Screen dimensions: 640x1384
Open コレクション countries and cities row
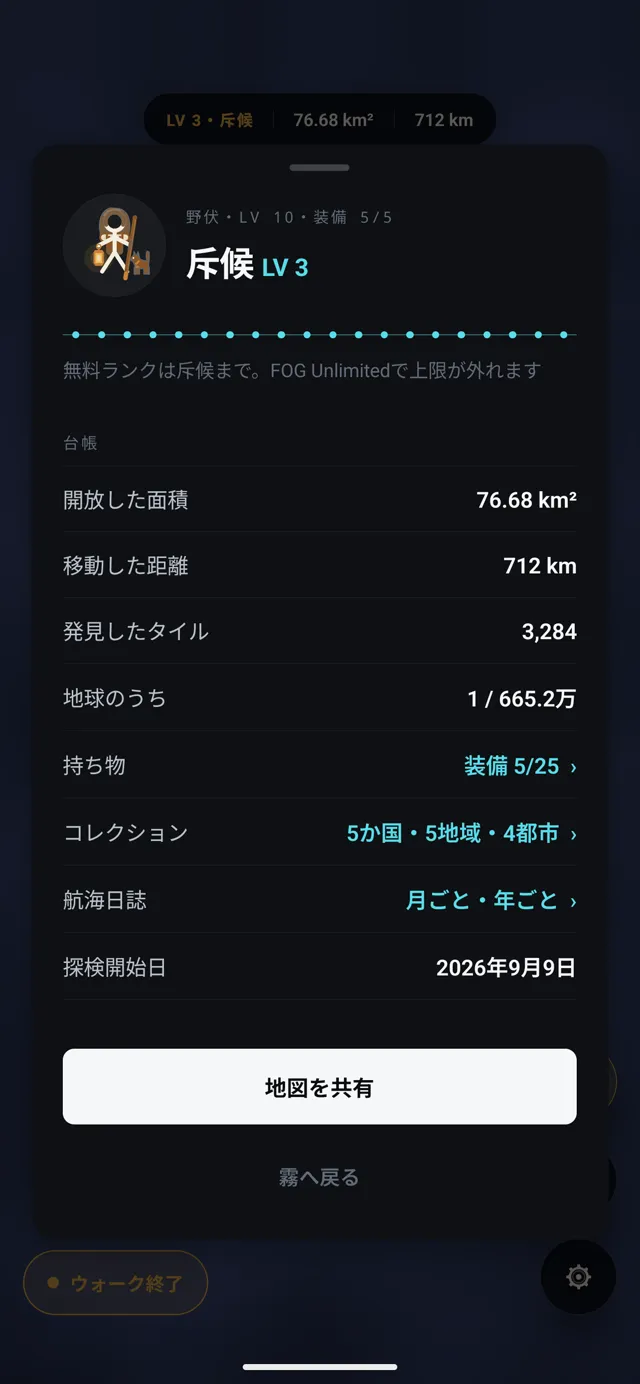[x=320, y=833]
